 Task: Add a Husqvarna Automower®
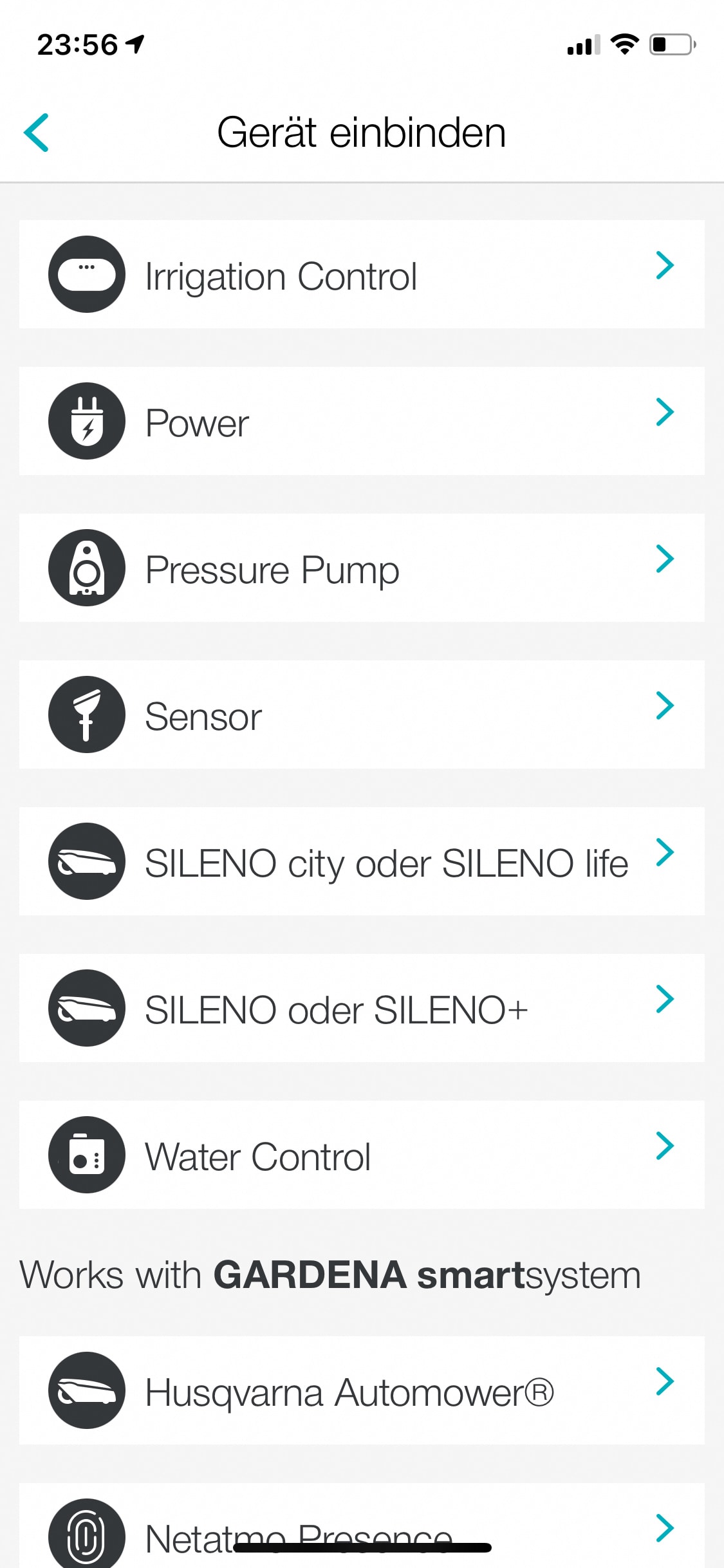362,1390
